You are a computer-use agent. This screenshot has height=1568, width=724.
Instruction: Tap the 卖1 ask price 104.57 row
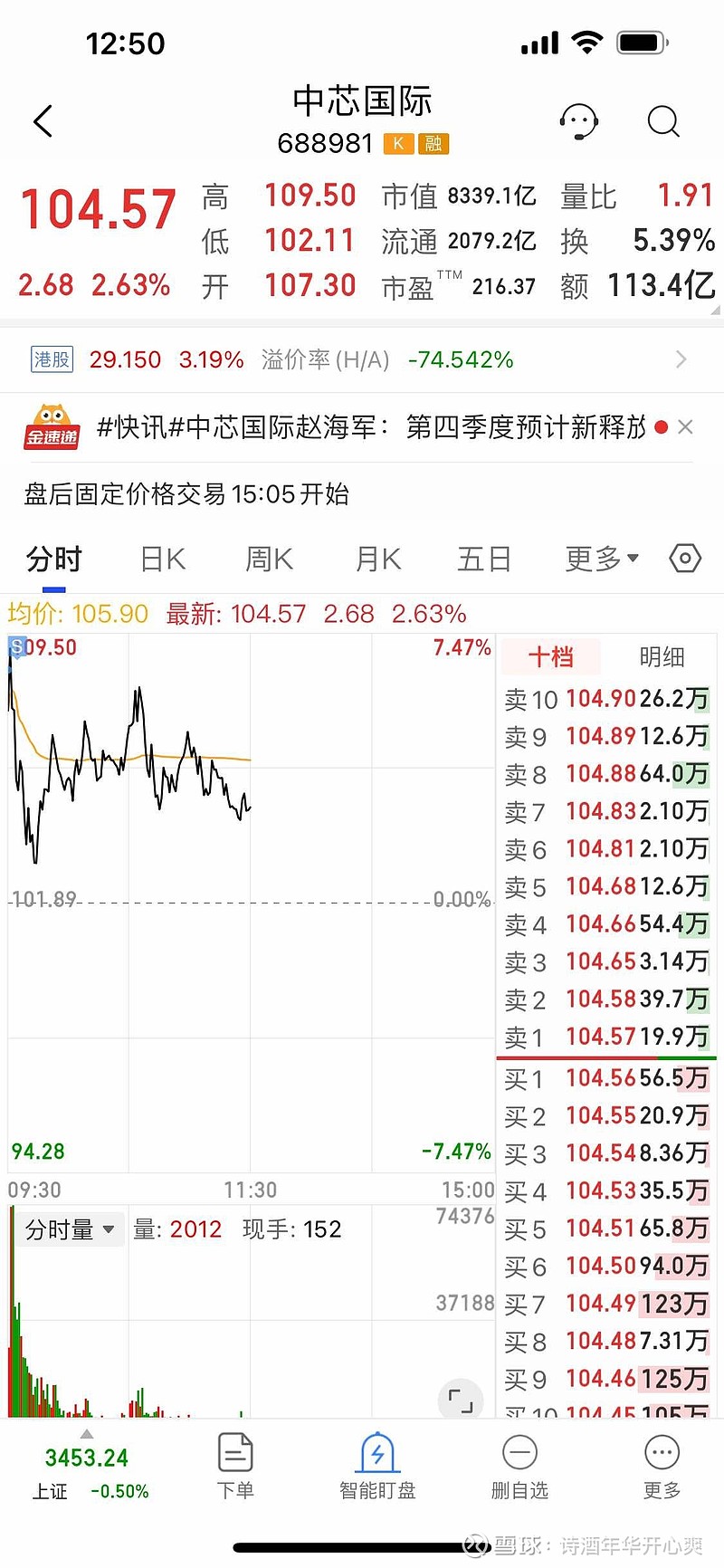(606, 1037)
